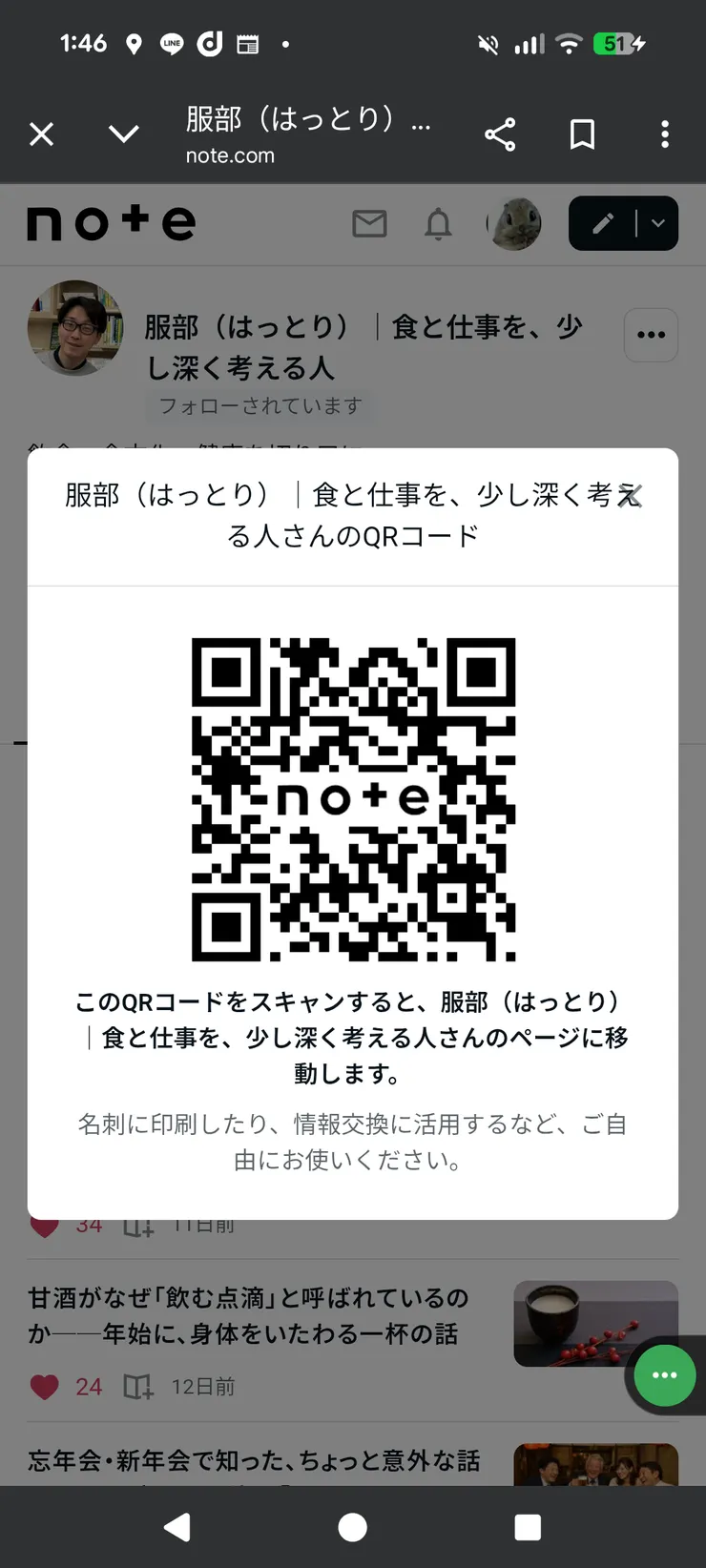706x1568 pixels.
Task: Open the editor options dropdown beside the pencil
Action: (x=655, y=223)
